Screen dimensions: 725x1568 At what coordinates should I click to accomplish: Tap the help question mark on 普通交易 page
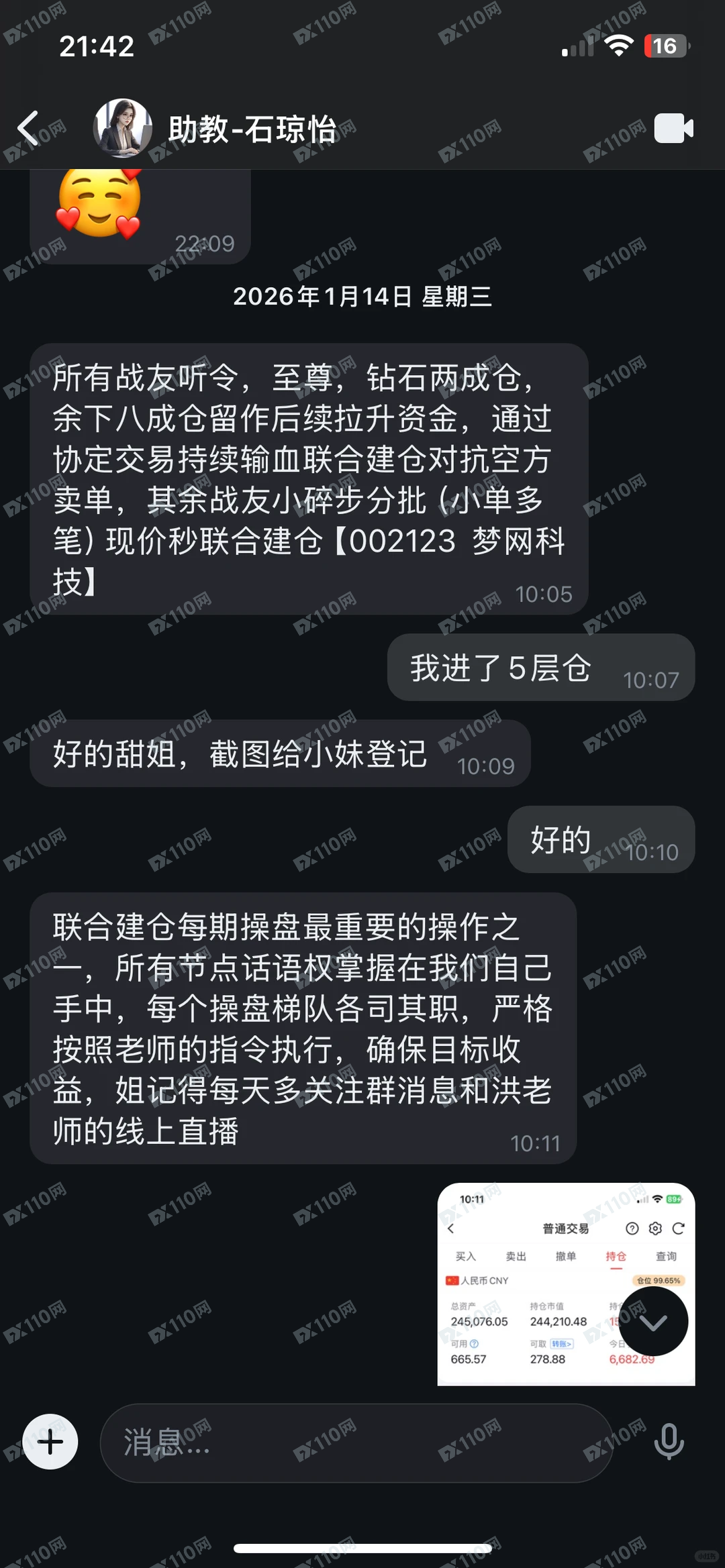coord(632,1229)
